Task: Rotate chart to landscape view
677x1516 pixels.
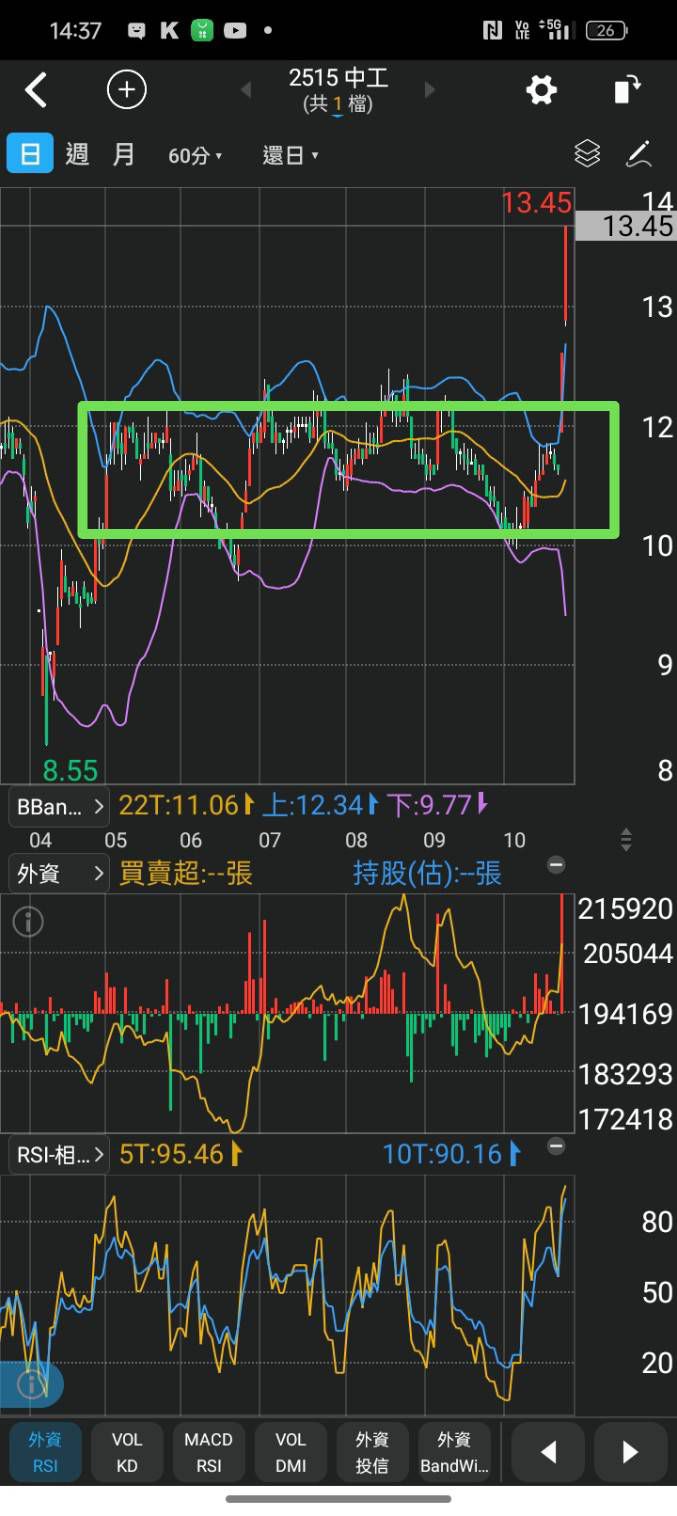Action: coord(627,91)
